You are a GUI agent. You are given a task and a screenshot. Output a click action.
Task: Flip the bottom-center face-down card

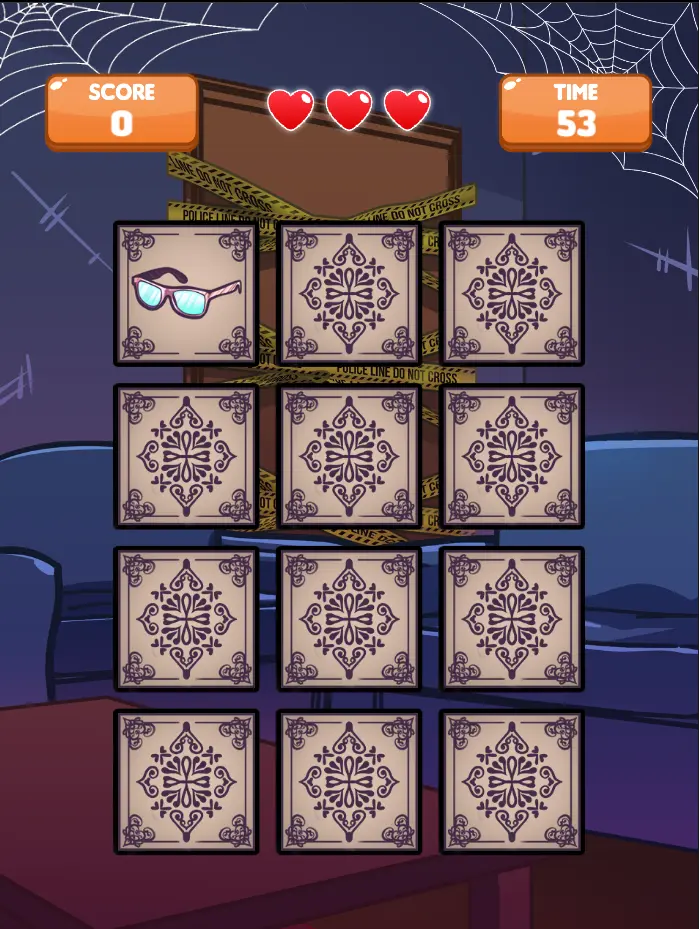click(x=349, y=782)
